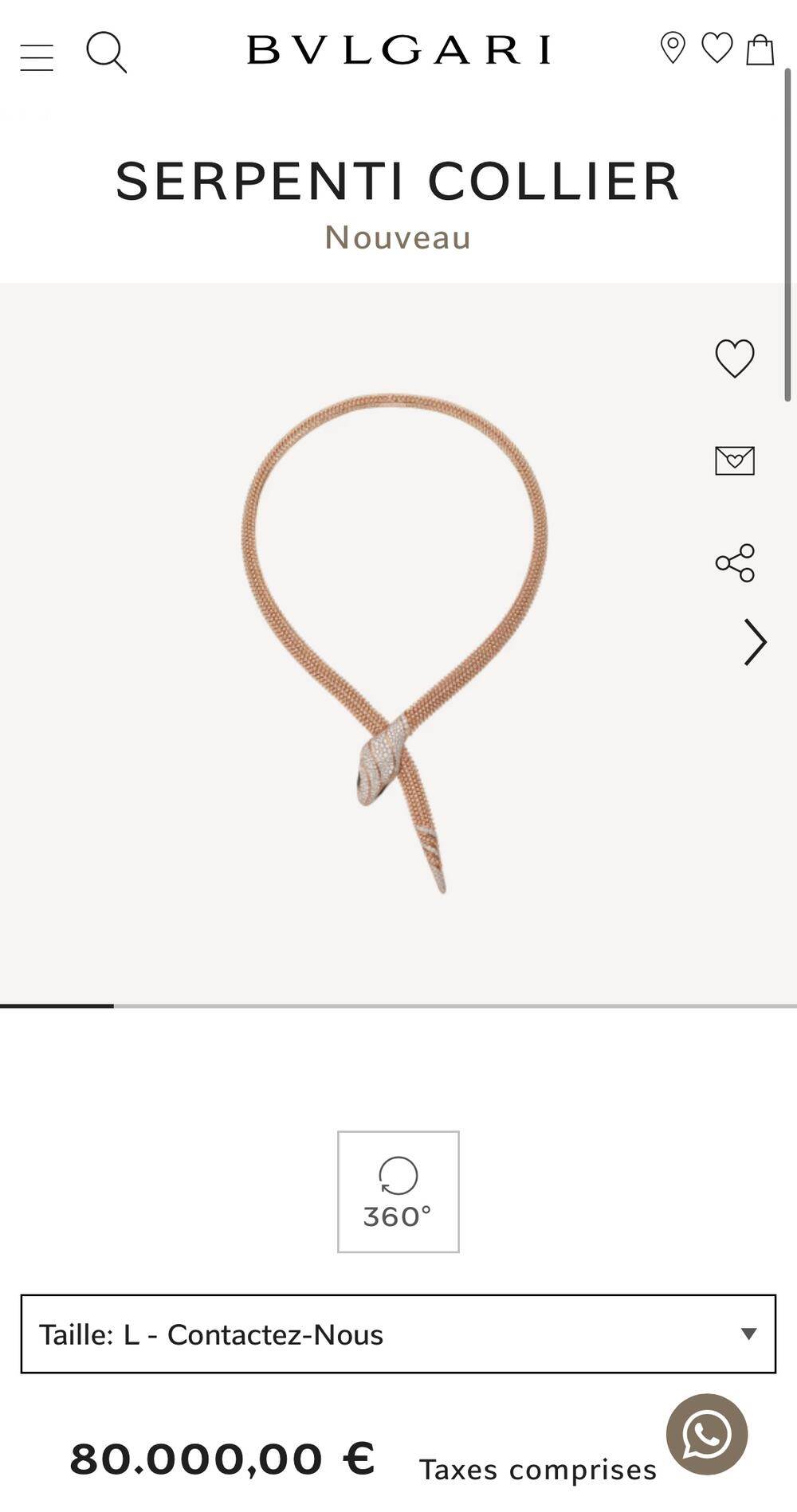Add the Serpenti necklace to wishlist
The image size is (797, 1512).
pos(734,358)
